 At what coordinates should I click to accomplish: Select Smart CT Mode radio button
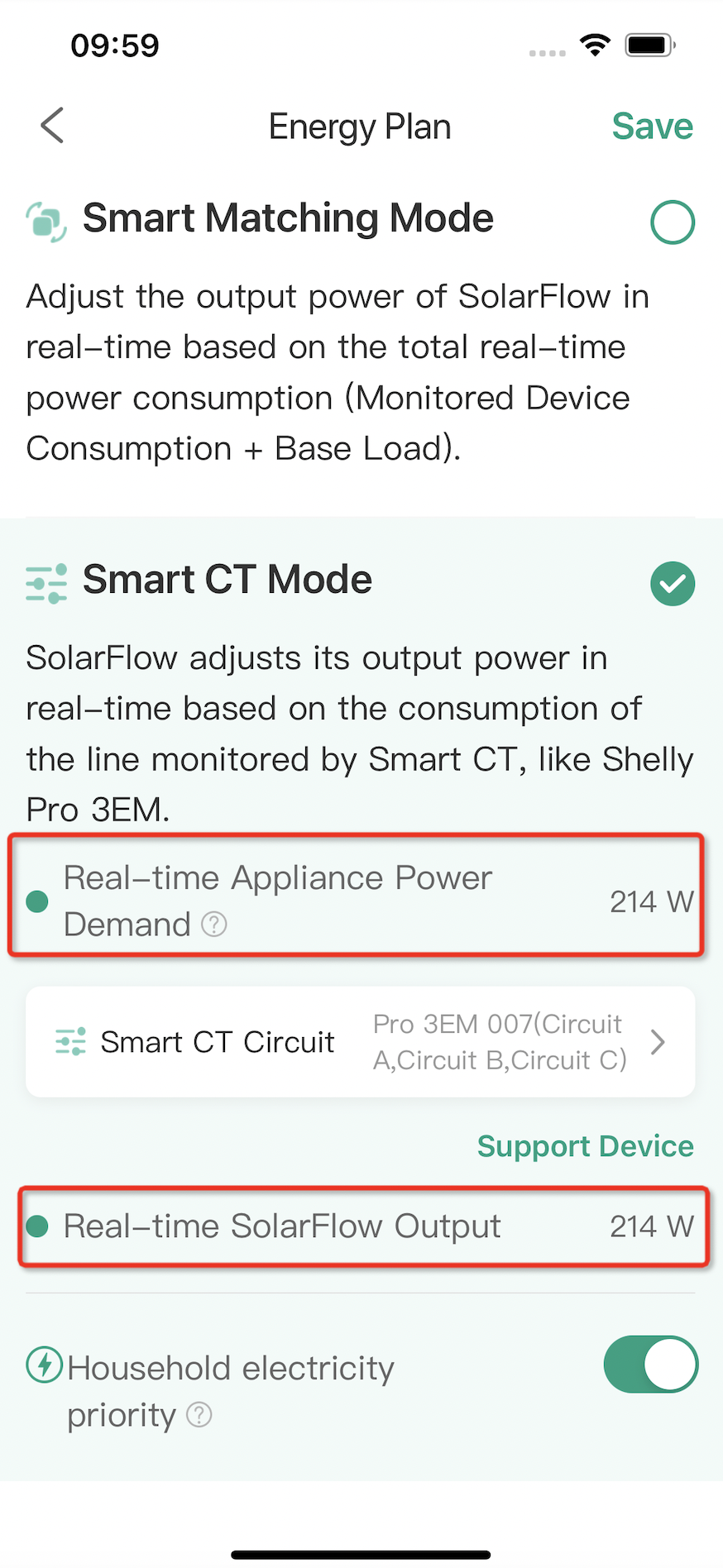[673, 584]
